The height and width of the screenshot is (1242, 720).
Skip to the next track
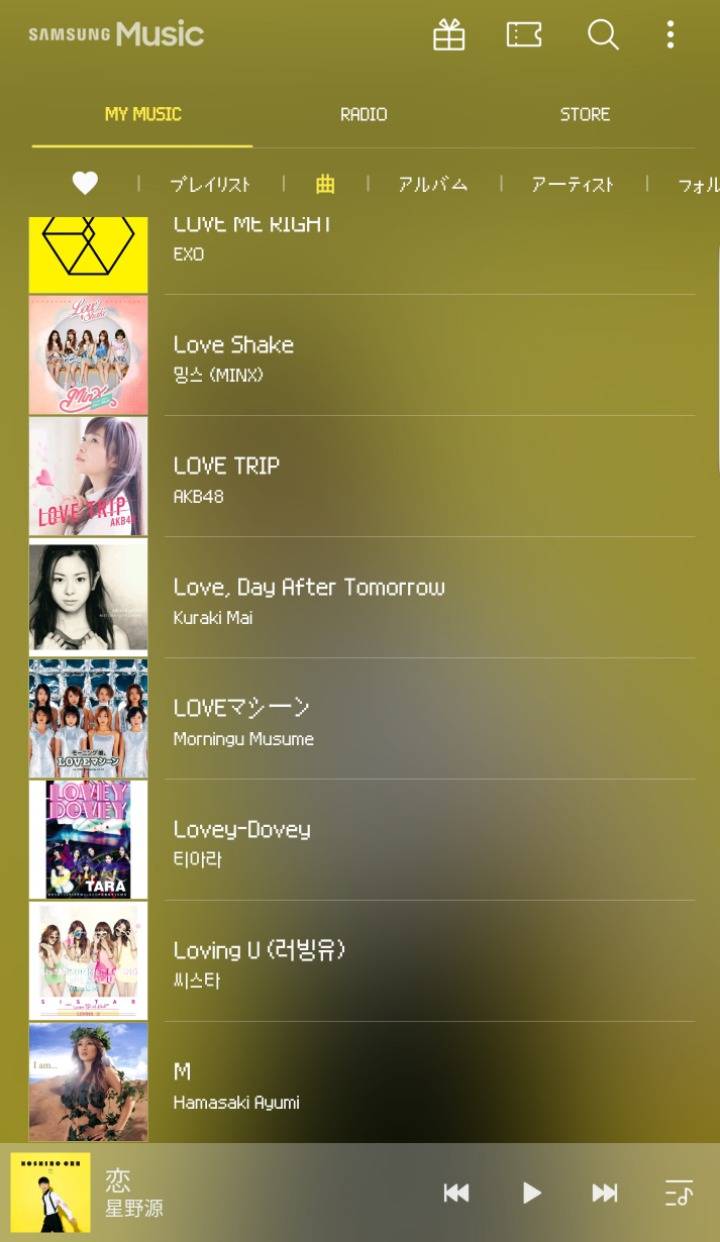[x=604, y=1192]
